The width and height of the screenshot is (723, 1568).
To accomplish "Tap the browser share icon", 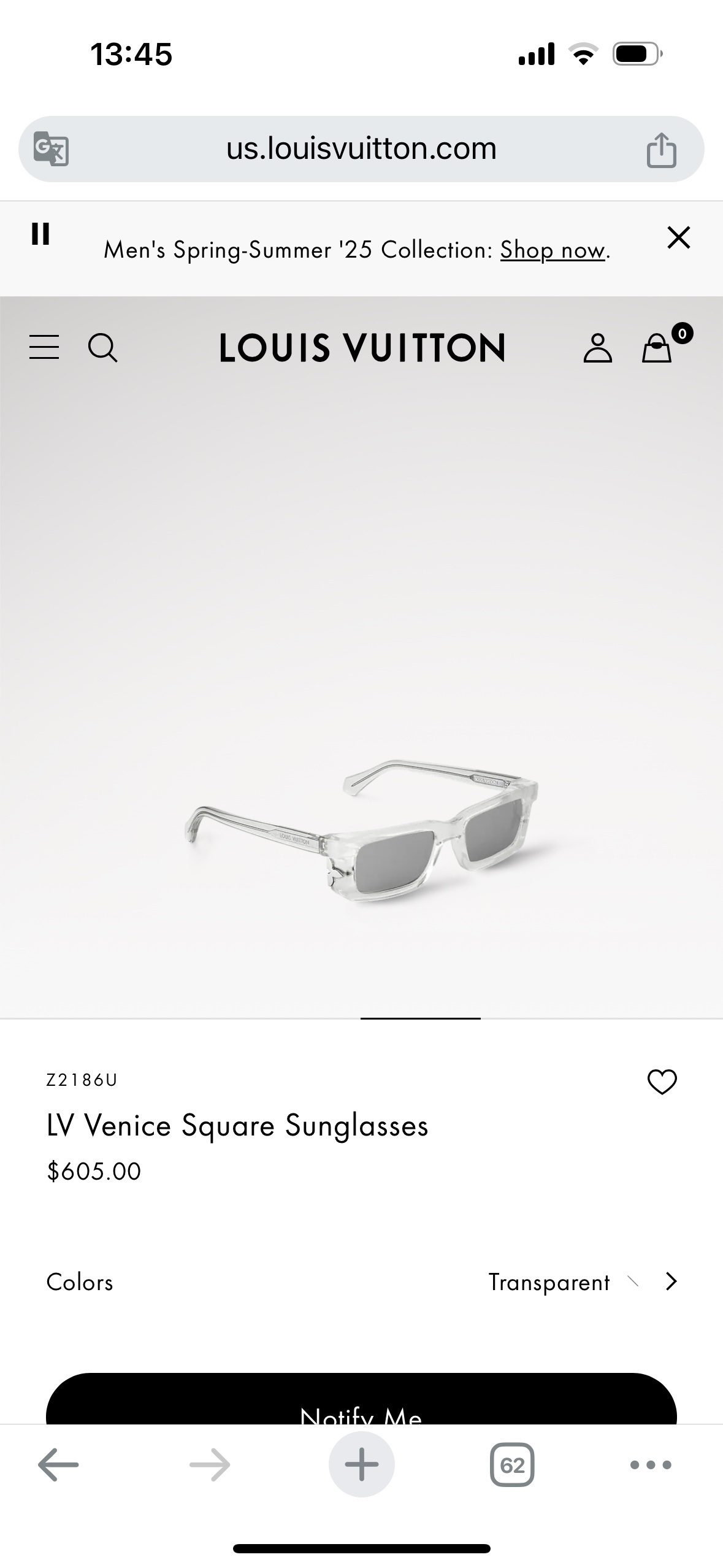I will tap(661, 149).
